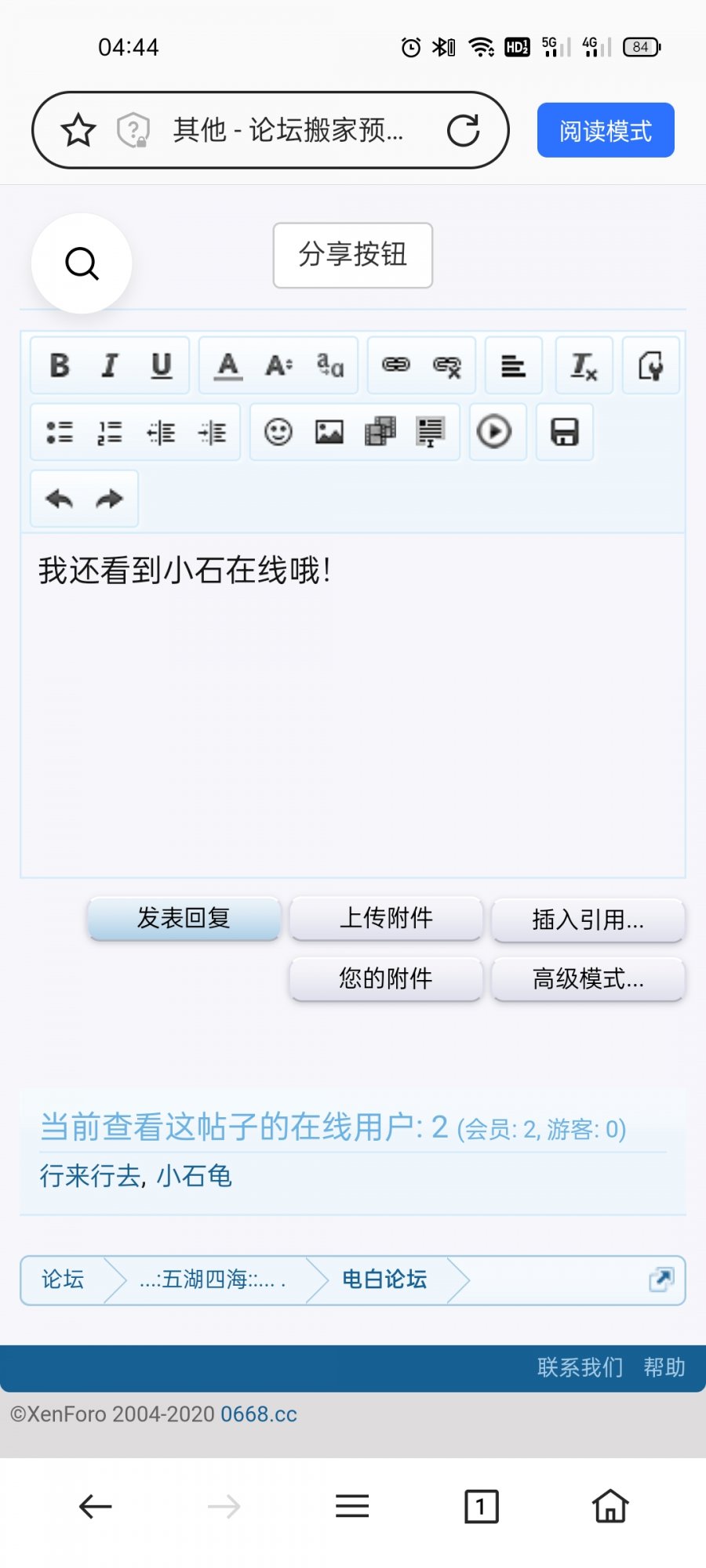Save draft with the floppy disk icon
This screenshot has width=706, height=1568.
click(x=565, y=432)
